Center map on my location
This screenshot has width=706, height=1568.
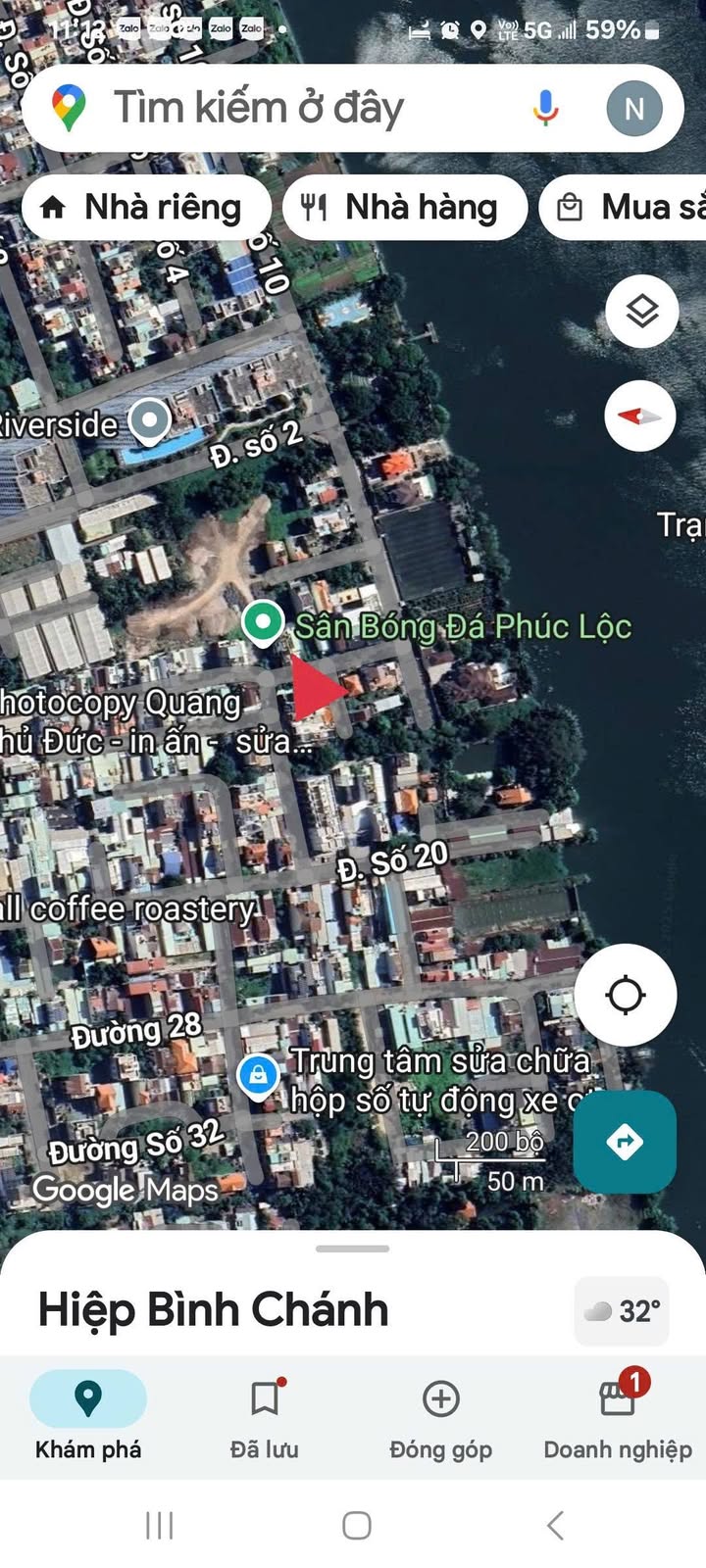625,995
